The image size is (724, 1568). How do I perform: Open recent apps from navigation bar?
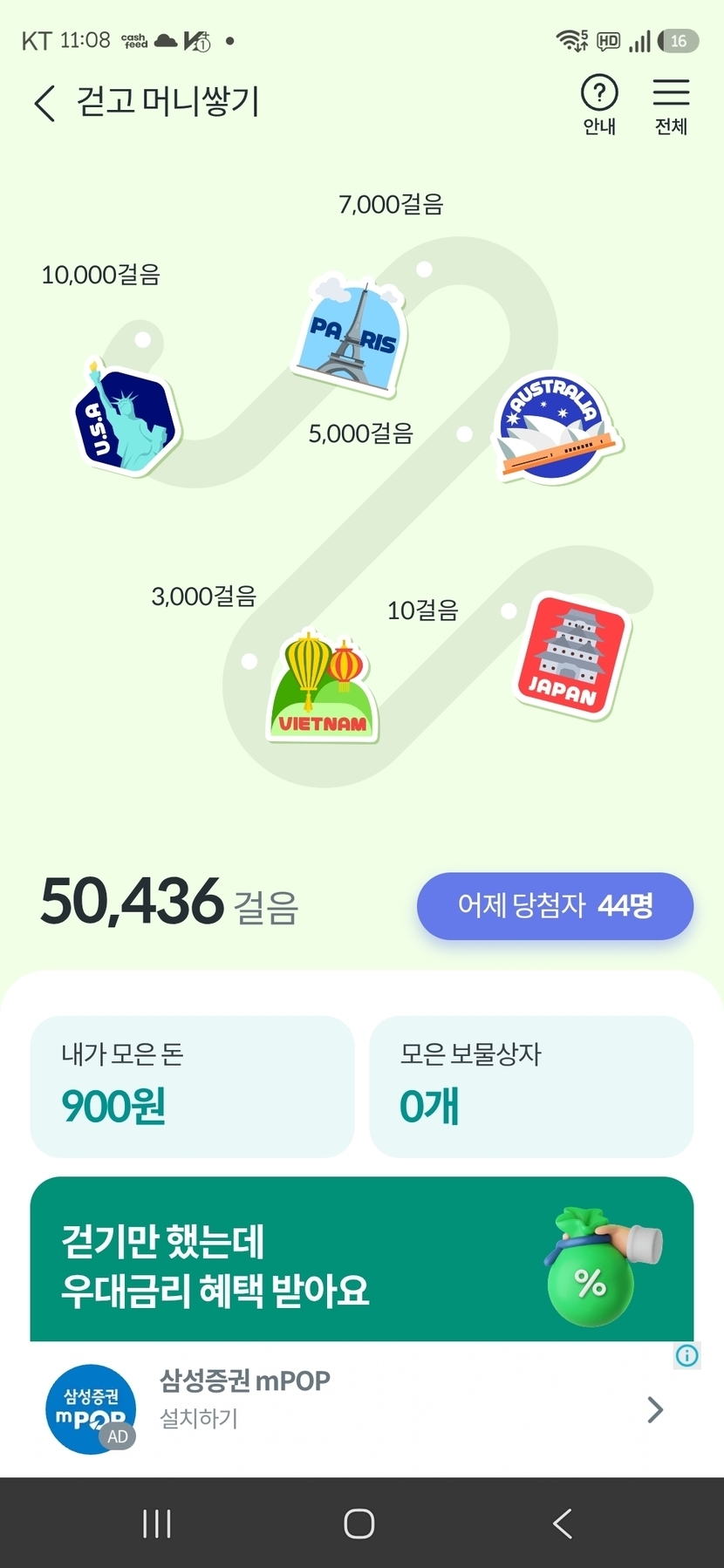[157, 1524]
